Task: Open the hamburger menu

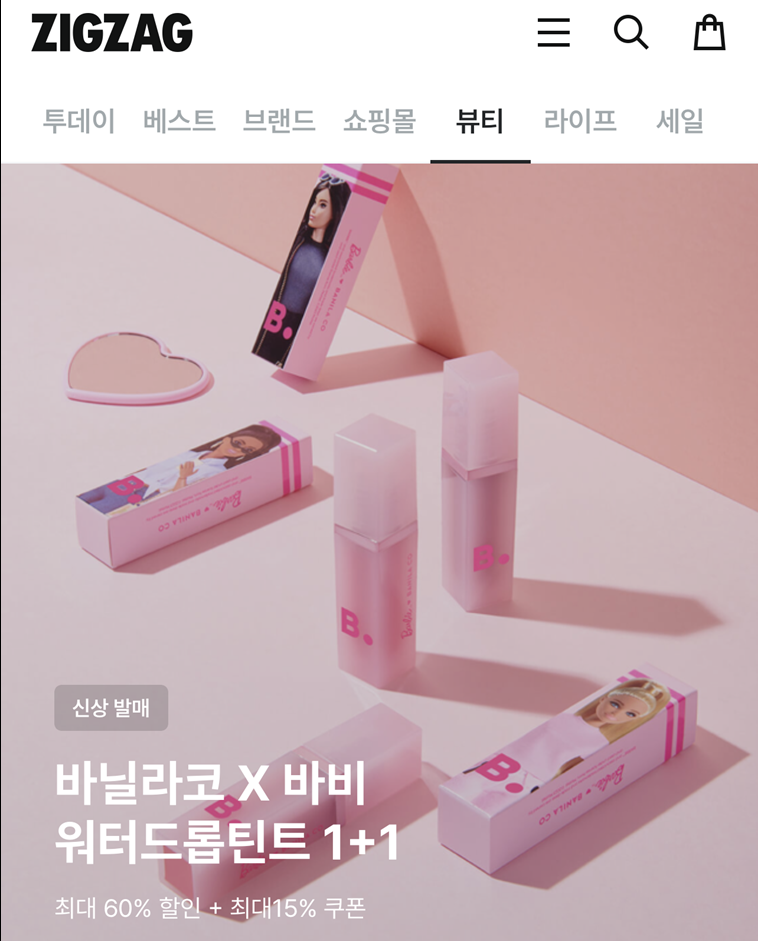Action: [x=553, y=33]
